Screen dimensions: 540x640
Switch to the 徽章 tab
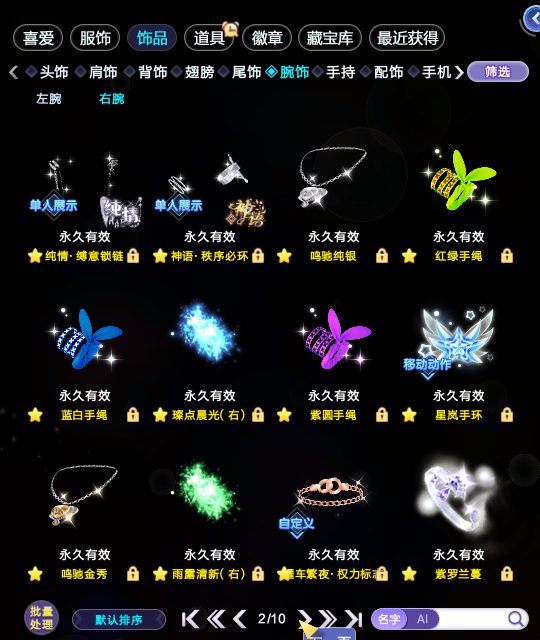267,38
